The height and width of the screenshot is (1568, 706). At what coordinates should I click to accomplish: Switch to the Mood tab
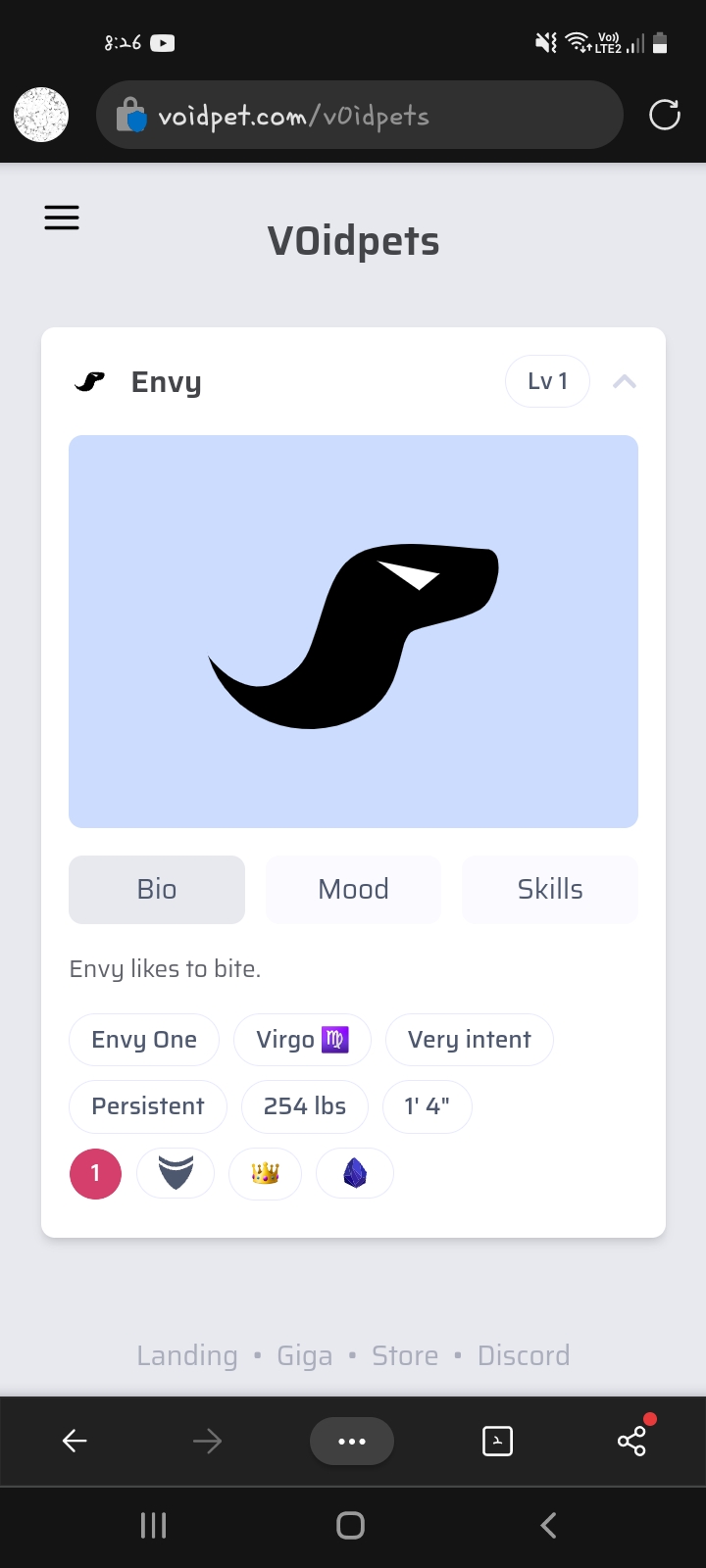(353, 889)
